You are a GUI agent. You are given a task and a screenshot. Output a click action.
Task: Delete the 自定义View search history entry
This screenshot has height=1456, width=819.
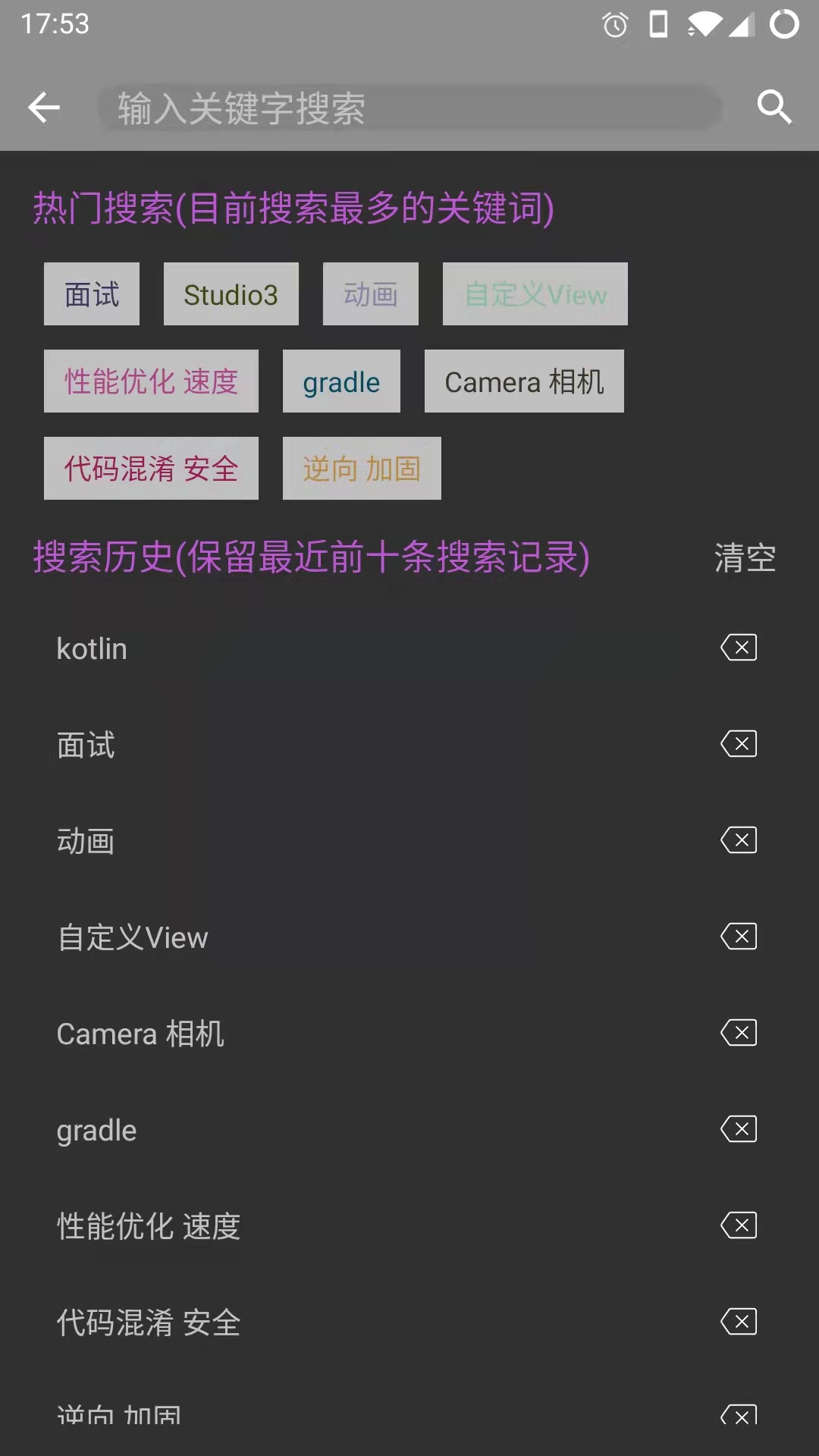[738, 936]
